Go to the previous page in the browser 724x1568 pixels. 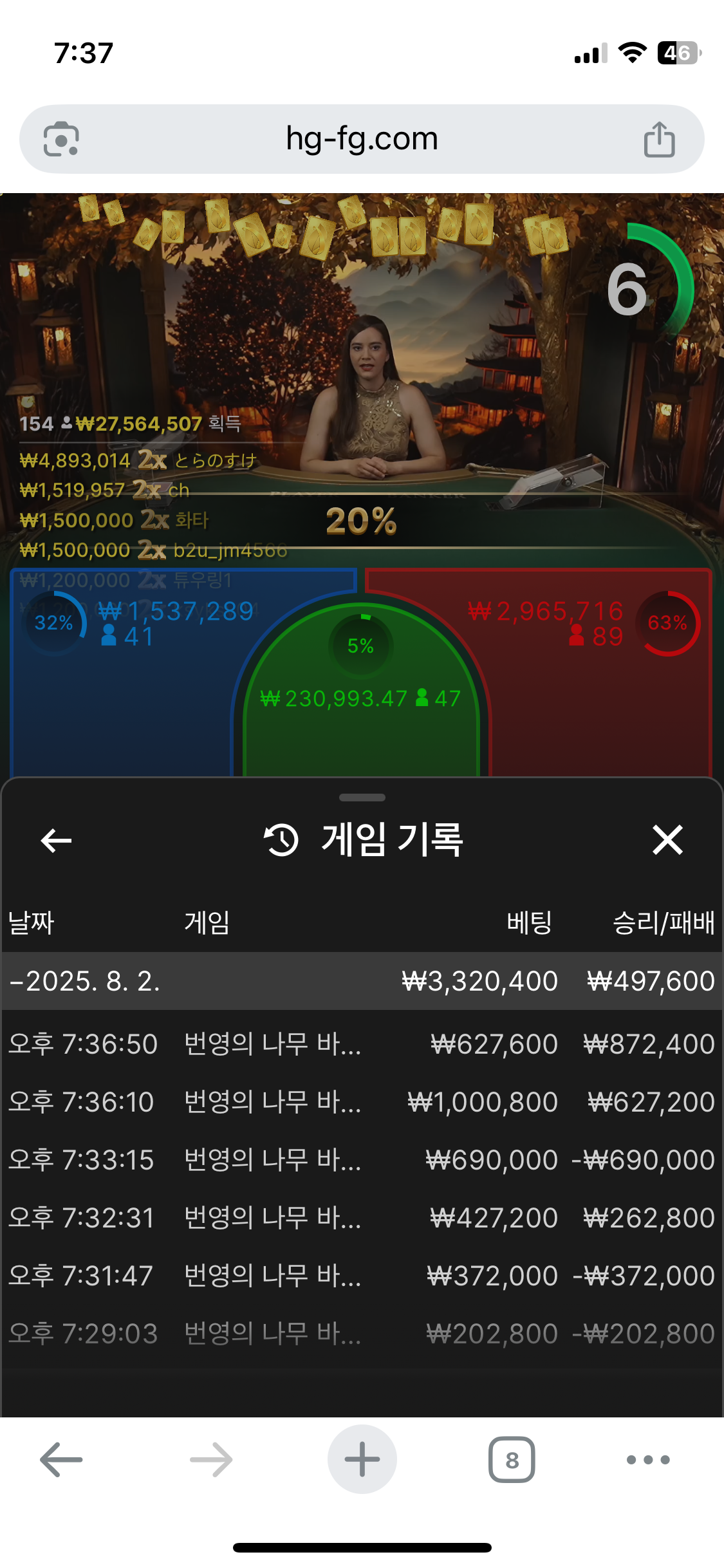point(61,1459)
